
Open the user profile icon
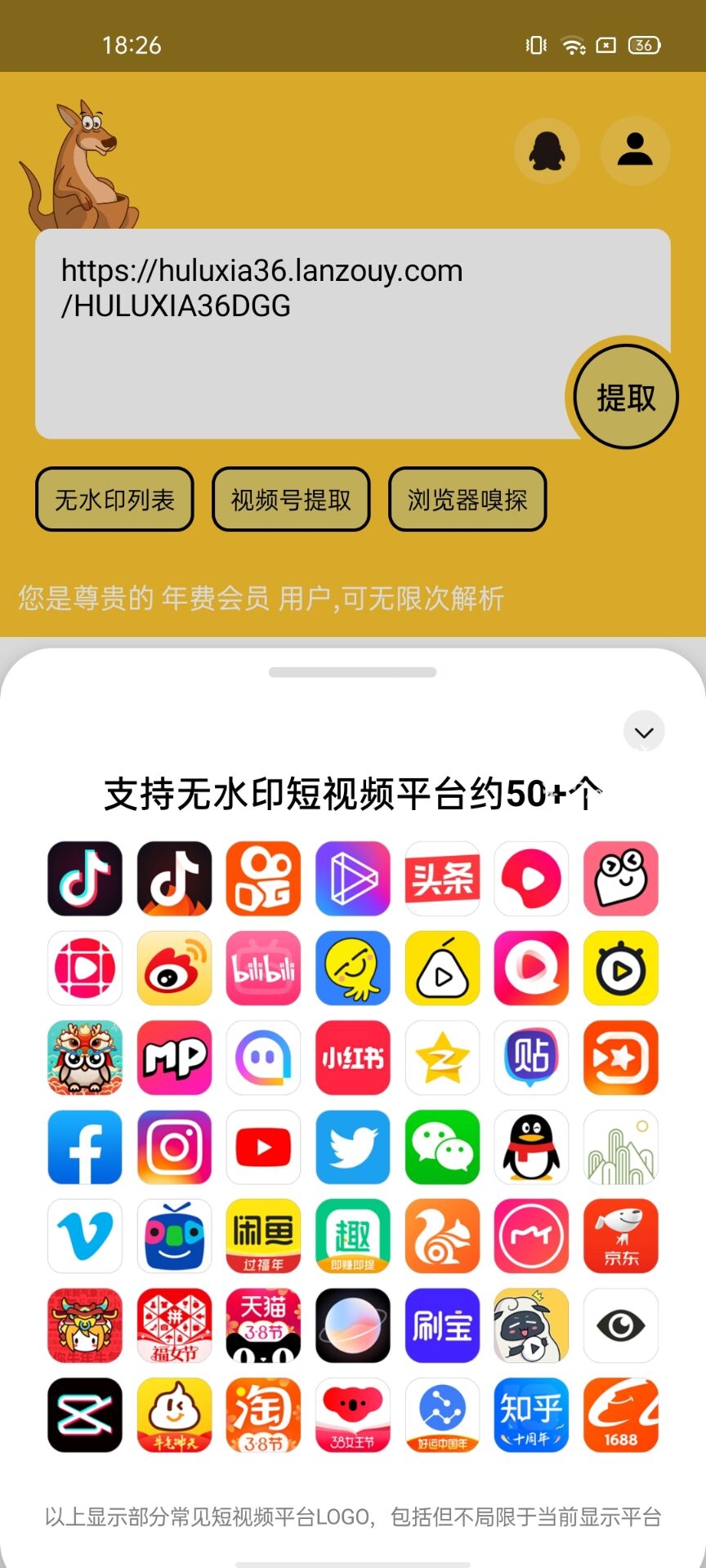tap(635, 151)
